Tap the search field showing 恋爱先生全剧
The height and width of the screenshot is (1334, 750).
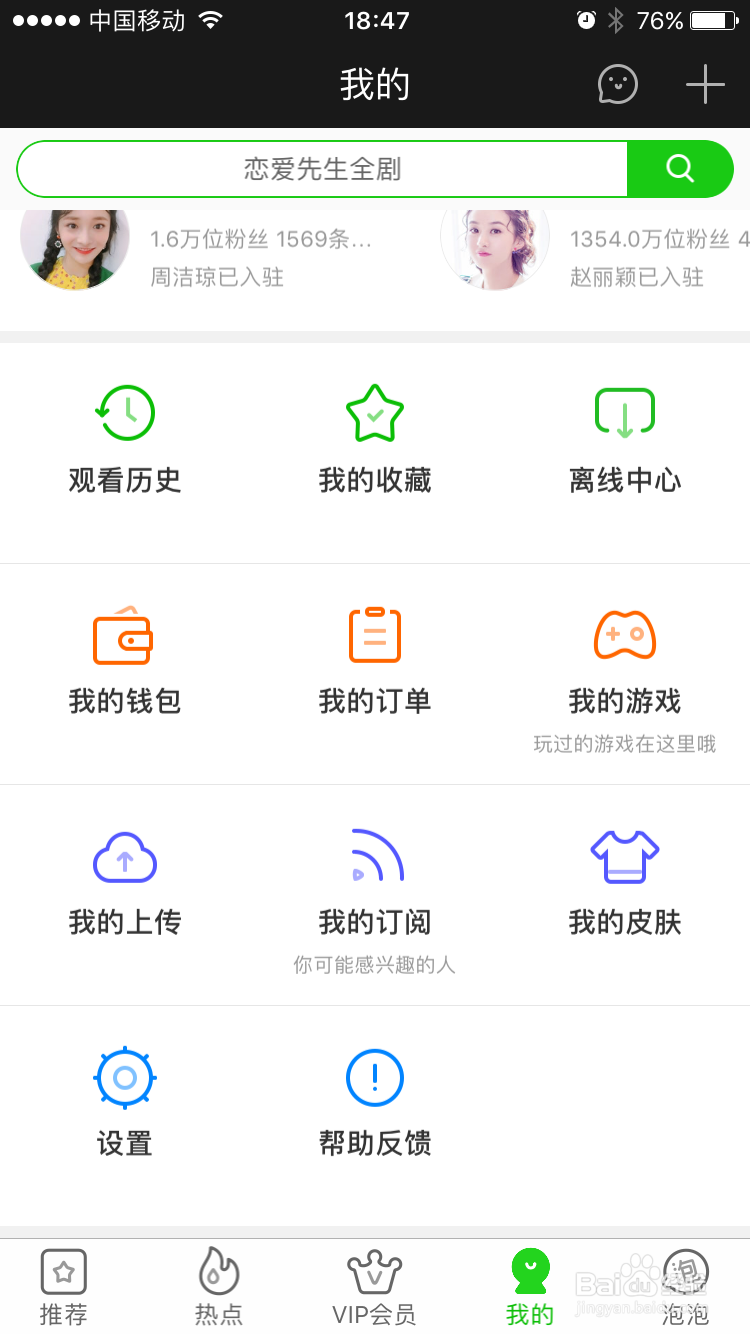(x=320, y=168)
